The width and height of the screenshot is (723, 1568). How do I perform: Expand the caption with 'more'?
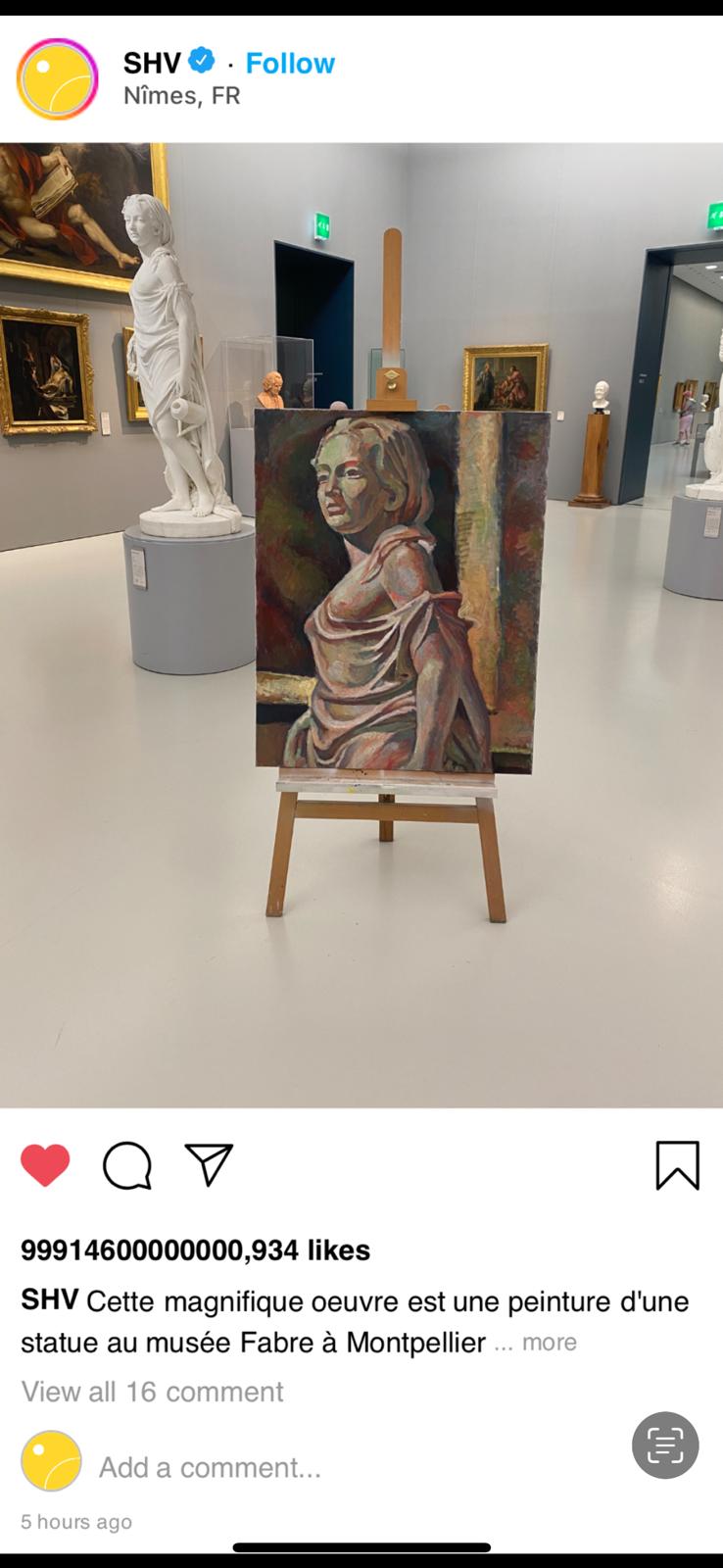tap(549, 1343)
